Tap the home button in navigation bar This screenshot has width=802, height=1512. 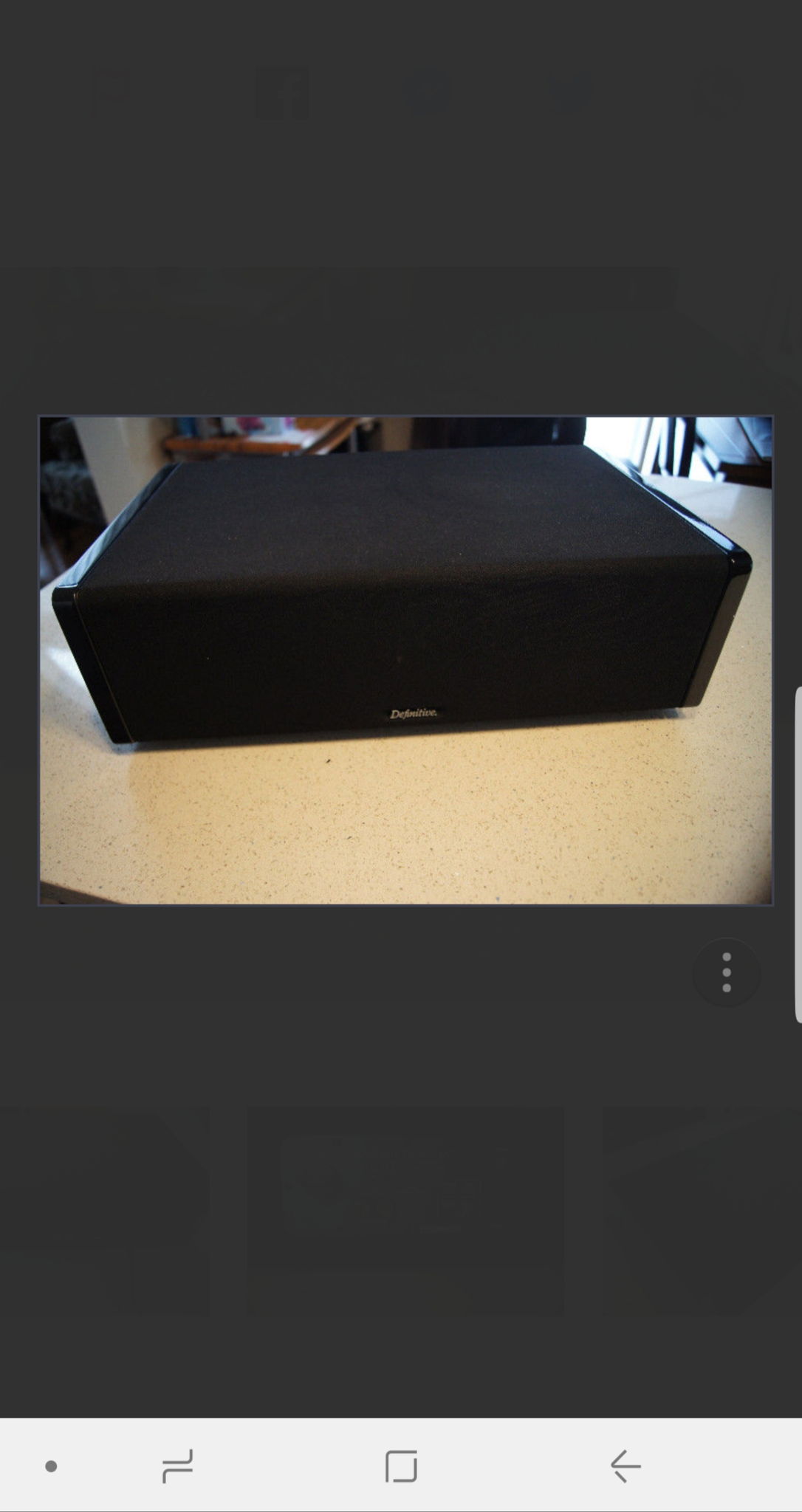pyautogui.click(x=401, y=1465)
